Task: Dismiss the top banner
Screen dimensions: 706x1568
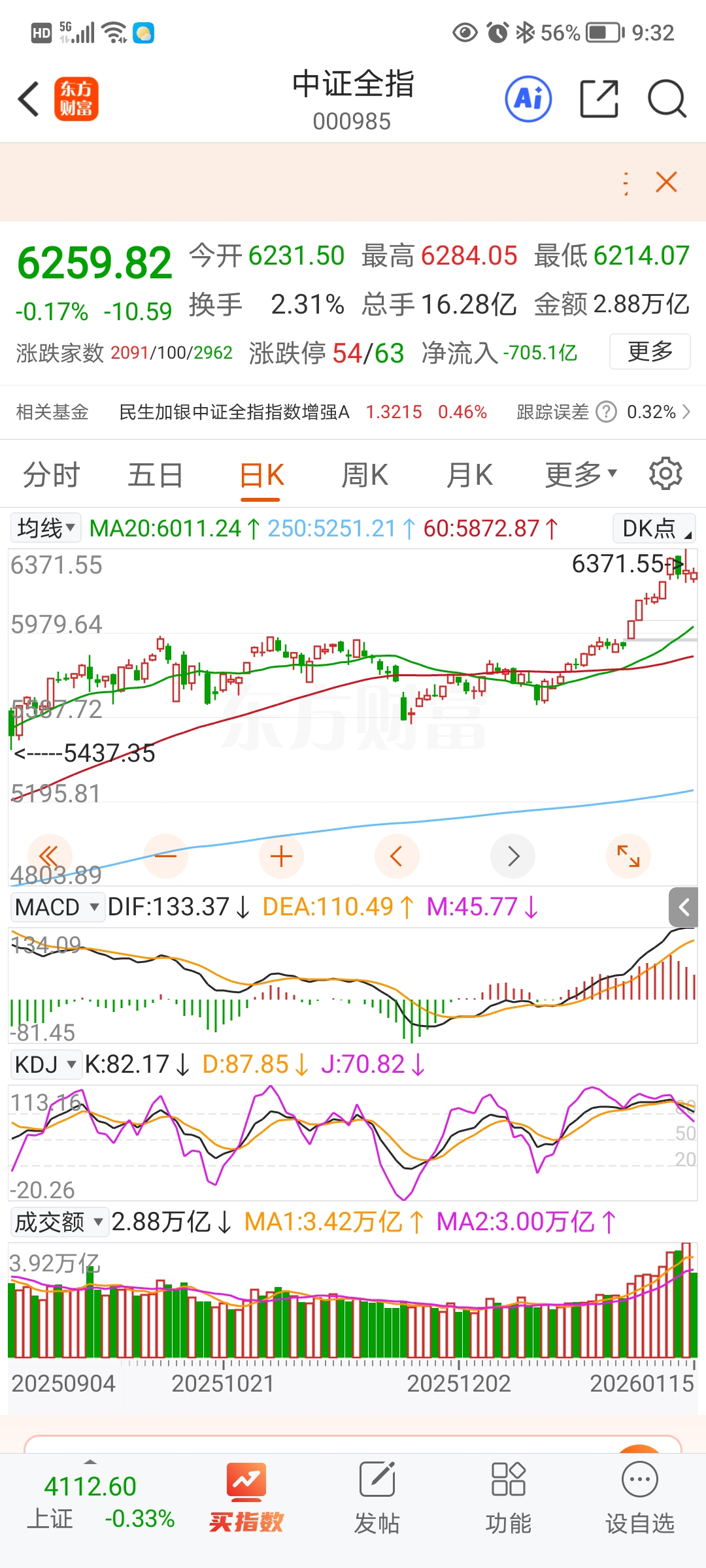Action: click(x=666, y=182)
